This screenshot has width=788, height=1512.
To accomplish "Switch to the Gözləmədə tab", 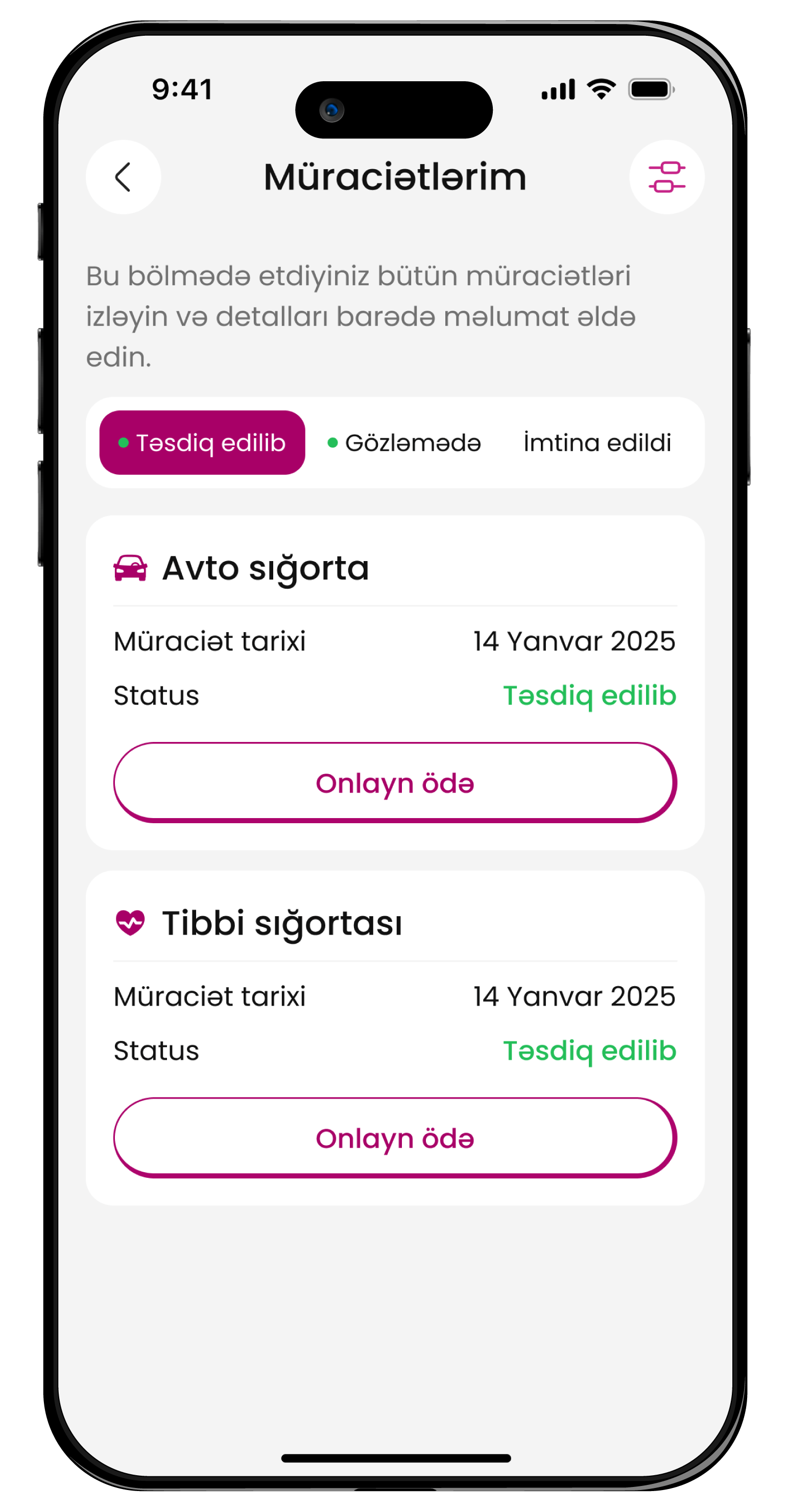I will tap(404, 443).
